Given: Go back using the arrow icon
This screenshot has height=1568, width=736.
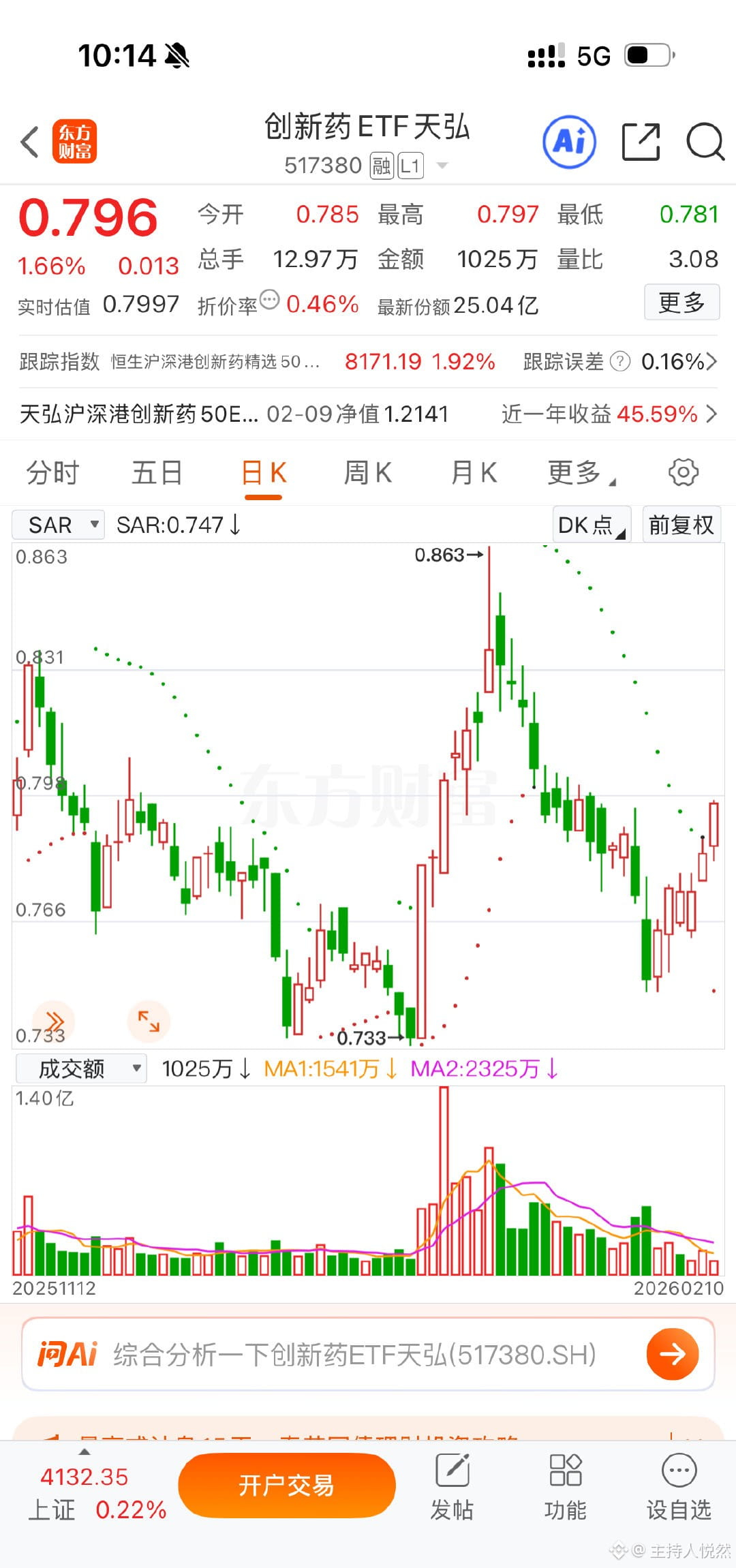Looking at the screenshot, I should 30,142.
